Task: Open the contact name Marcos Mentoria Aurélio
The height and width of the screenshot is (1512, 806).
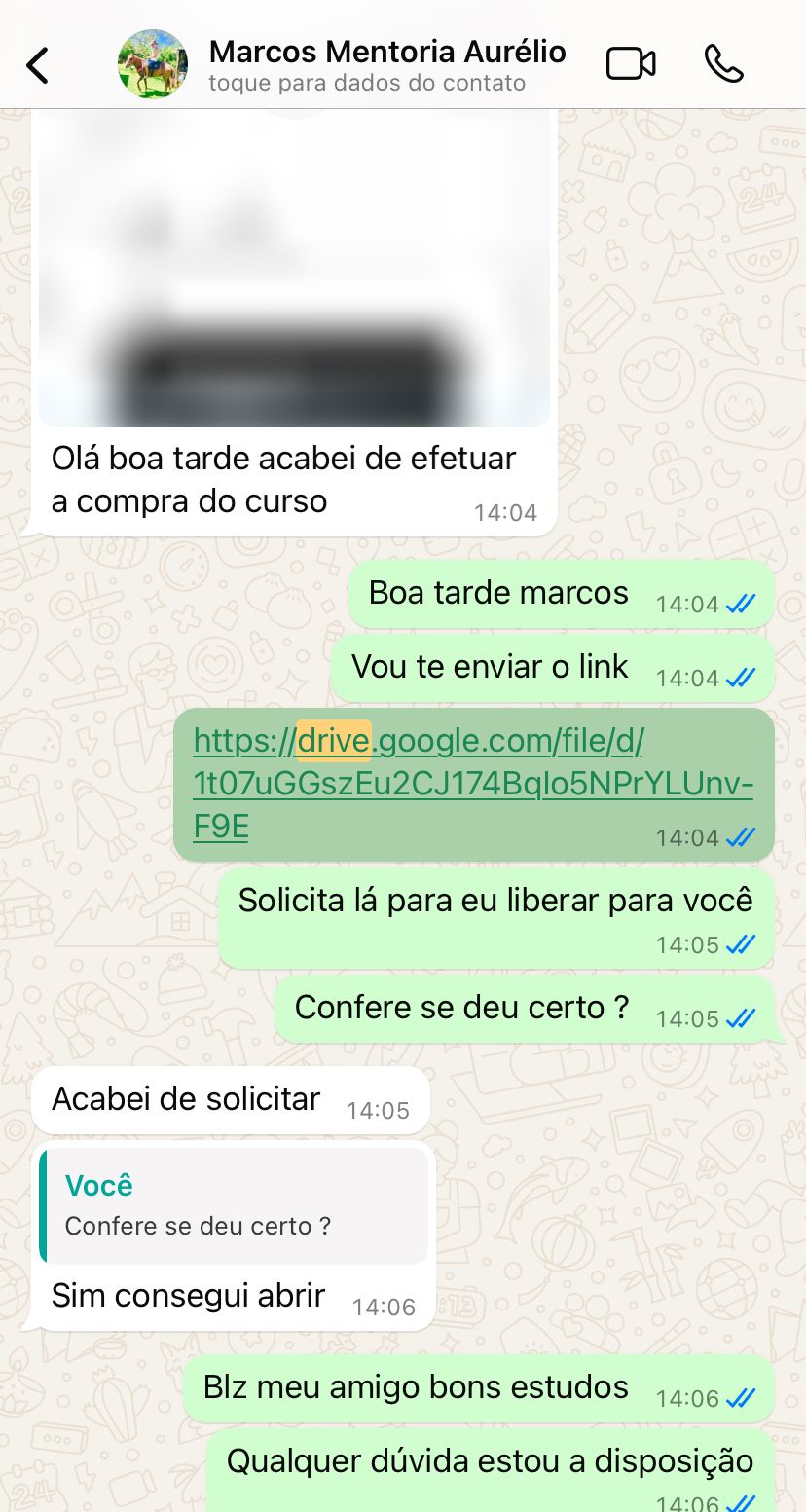Action: point(385,52)
